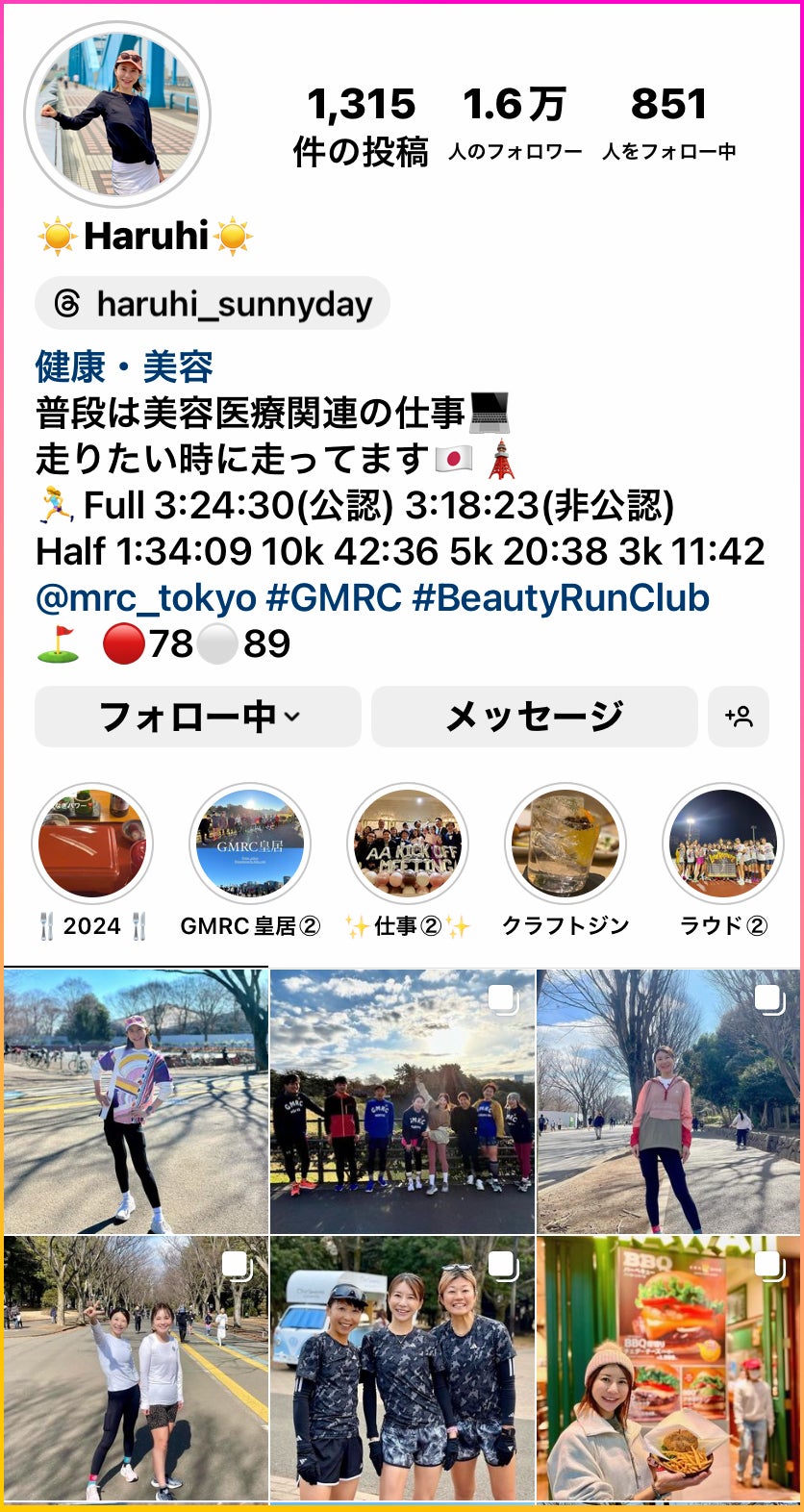Viewport: 804px width, 1512px height.
Task: Open Threads profile haruhi_sunnyday
Action: (213, 304)
